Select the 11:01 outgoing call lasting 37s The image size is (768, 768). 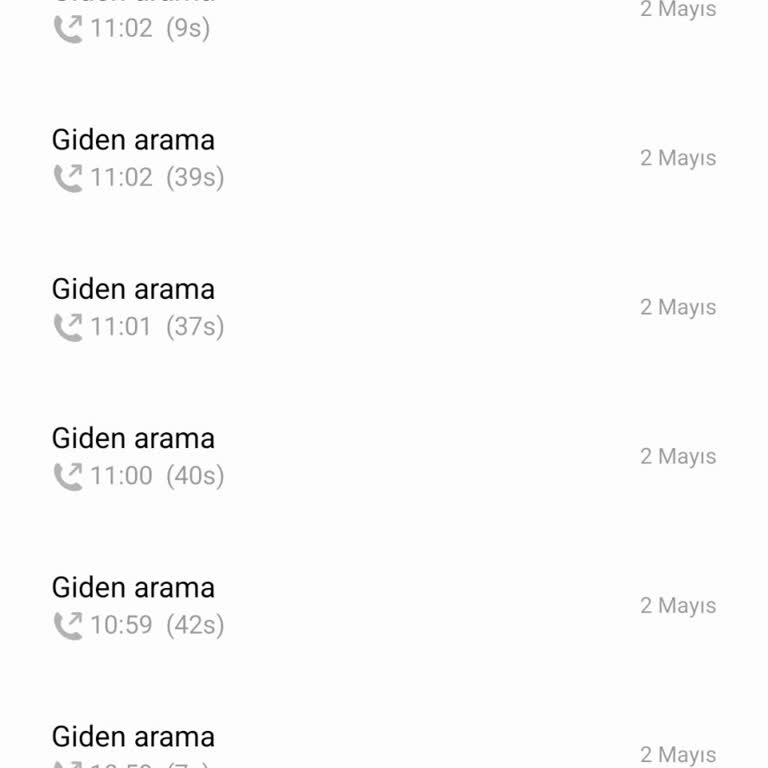tap(384, 307)
